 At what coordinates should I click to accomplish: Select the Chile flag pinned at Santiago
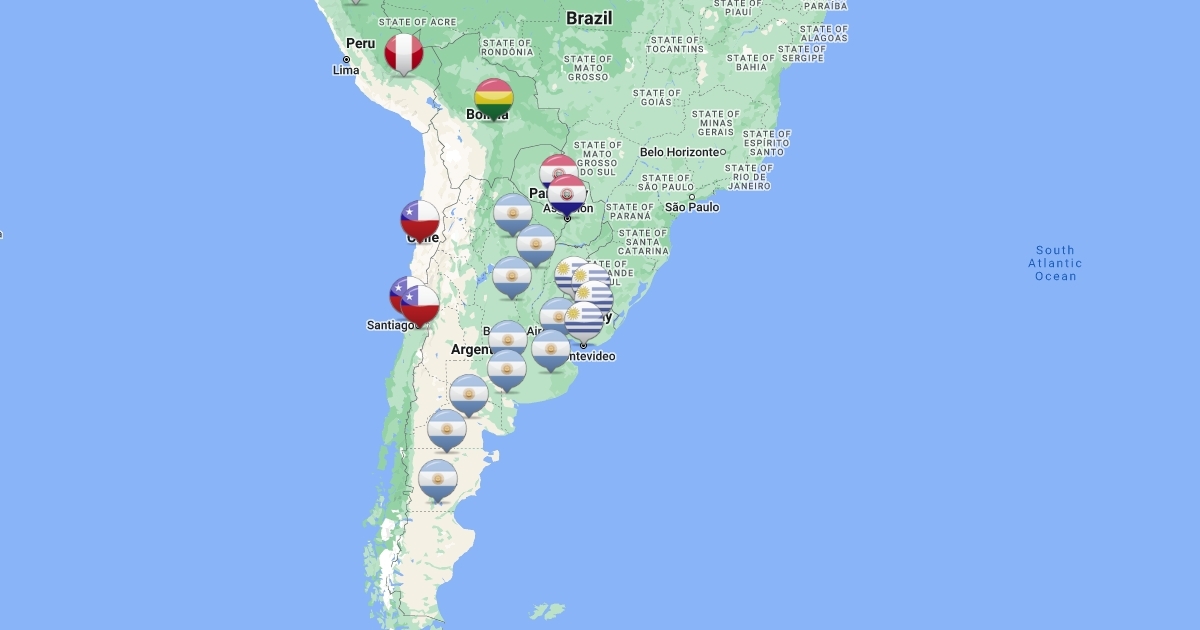421,305
